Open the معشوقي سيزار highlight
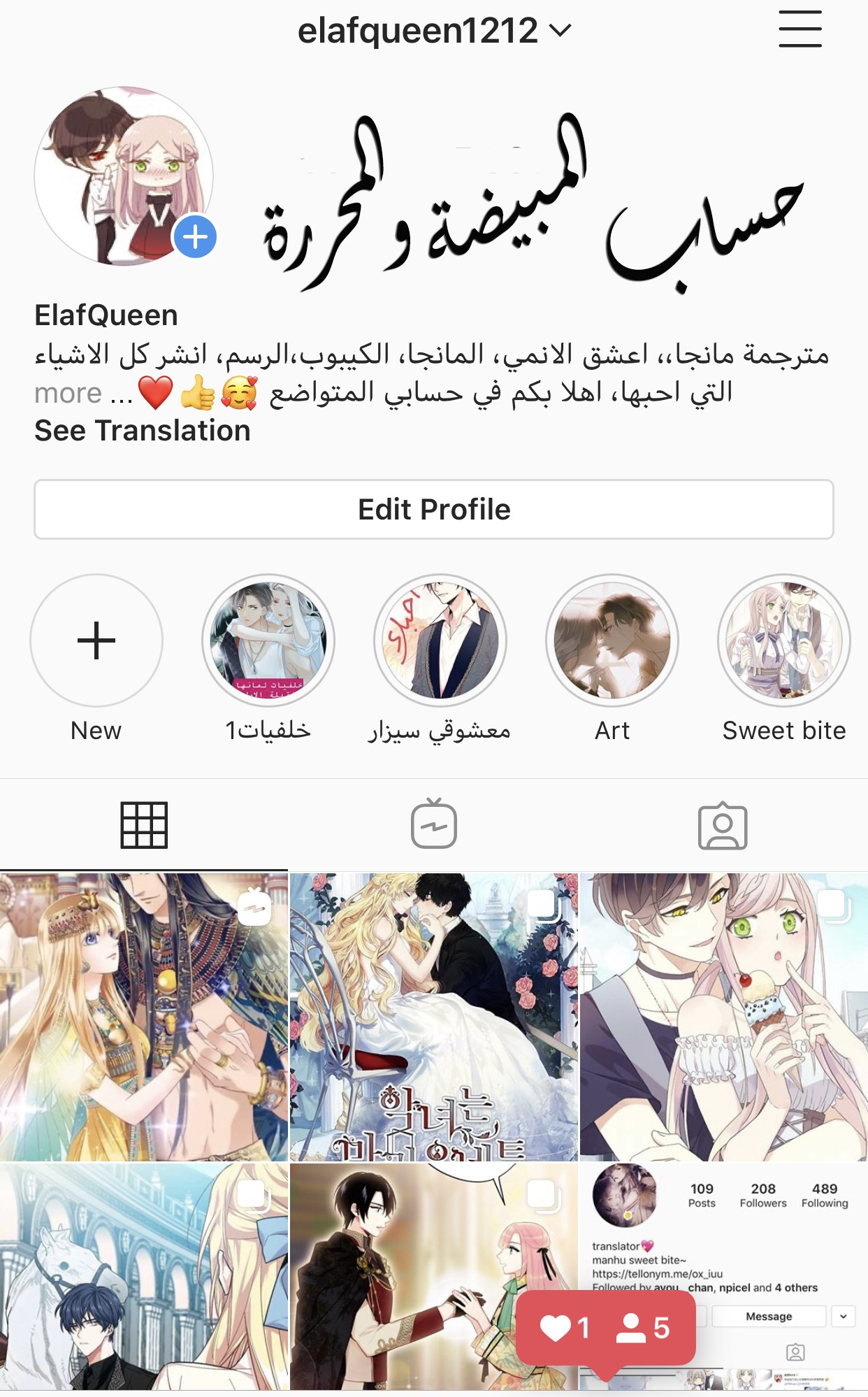The image size is (868, 1397). (x=440, y=640)
